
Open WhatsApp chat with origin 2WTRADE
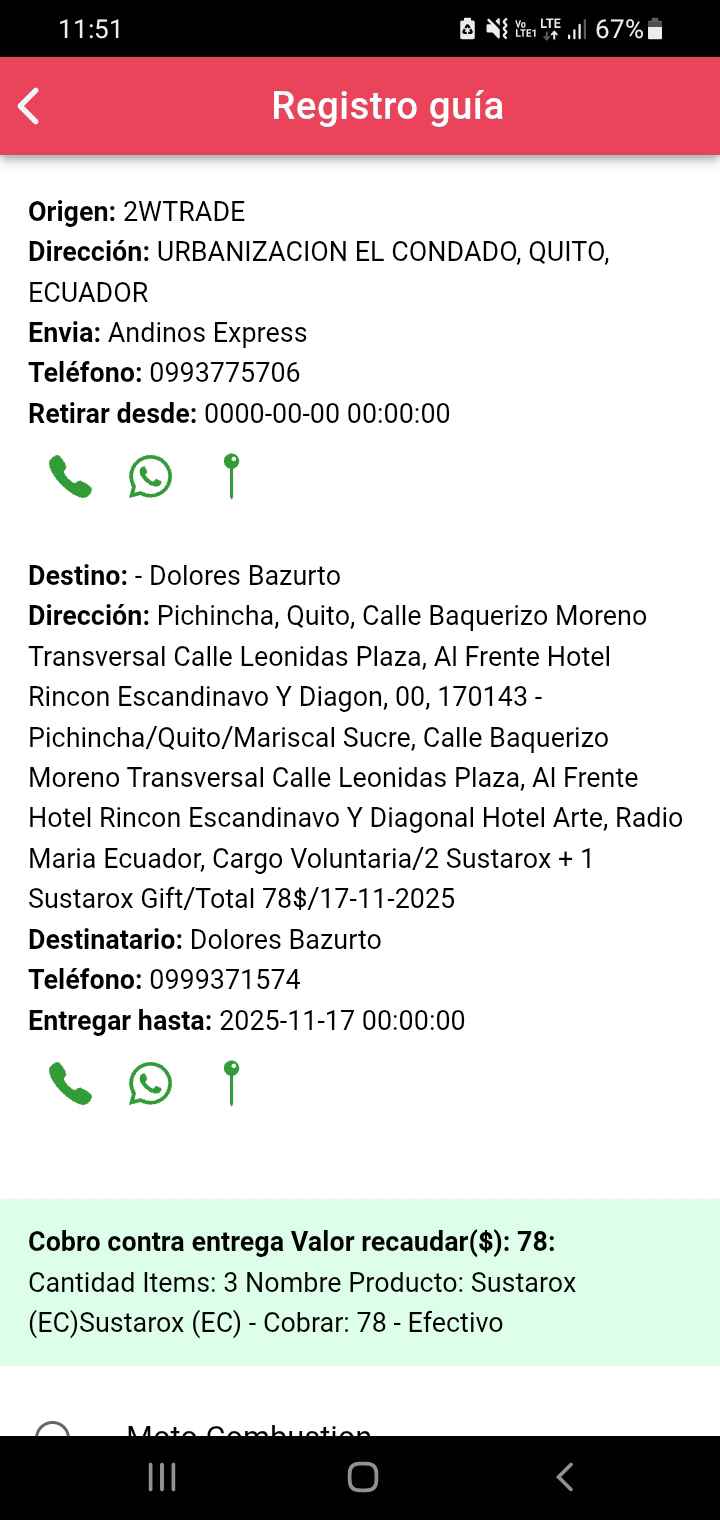tap(150, 477)
